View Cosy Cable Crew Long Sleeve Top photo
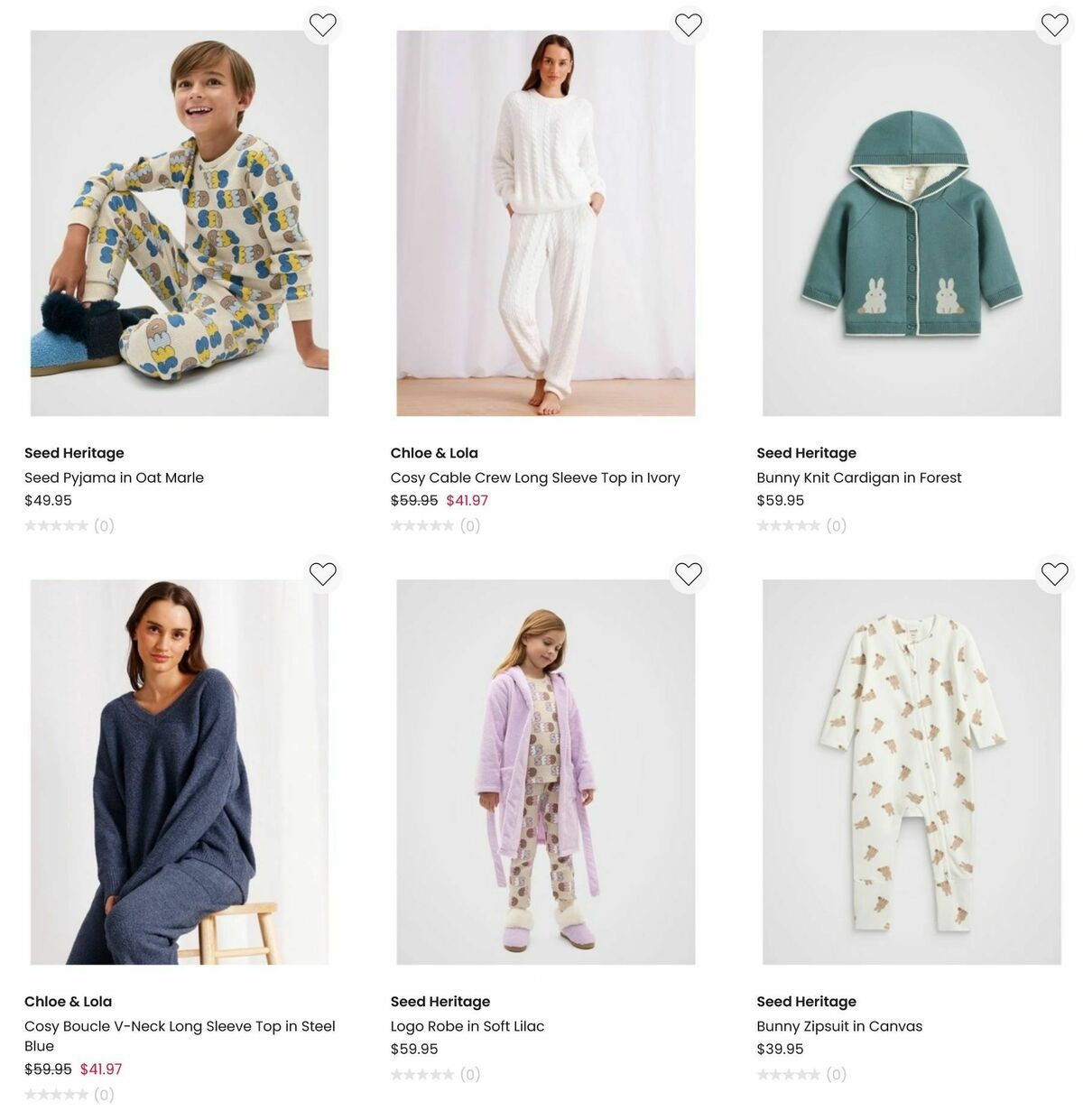1083x1120 pixels. tap(545, 223)
